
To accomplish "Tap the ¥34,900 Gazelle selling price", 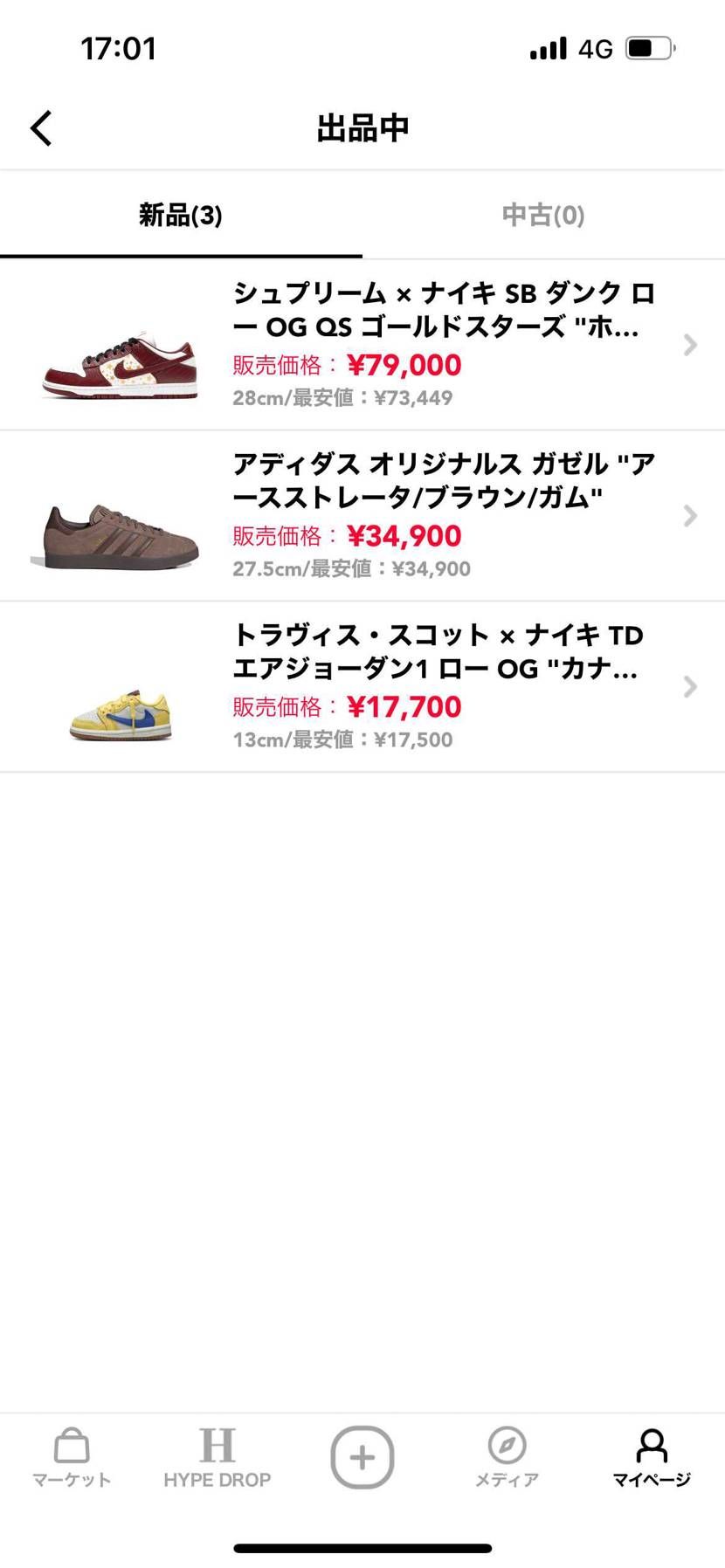I will coord(403,535).
